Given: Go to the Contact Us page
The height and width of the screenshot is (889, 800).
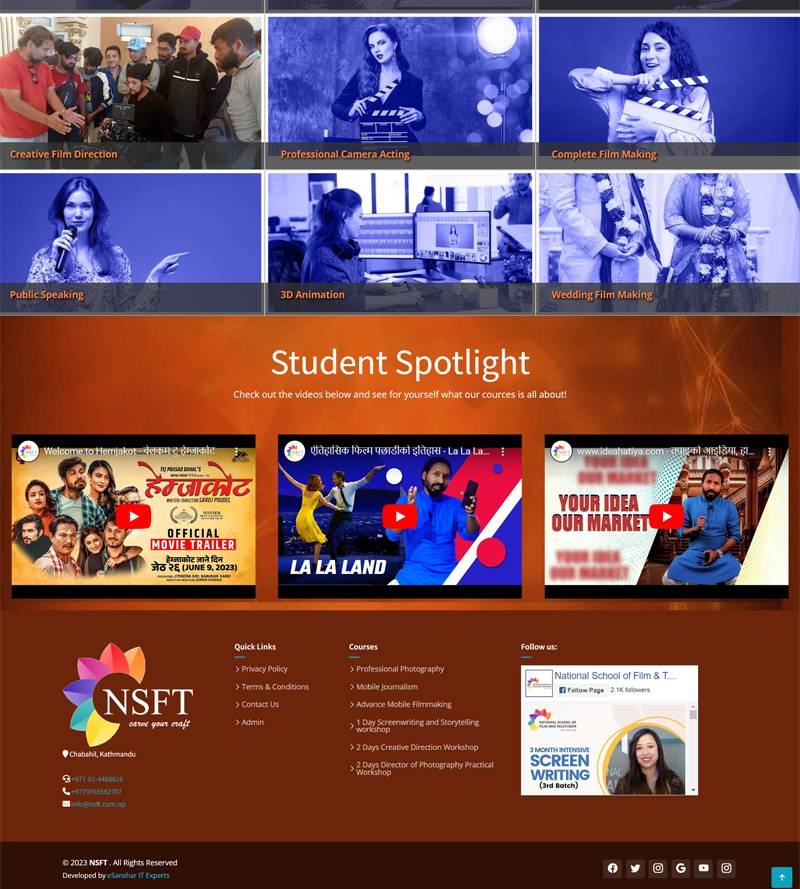Looking at the screenshot, I should pyautogui.click(x=260, y=704).
